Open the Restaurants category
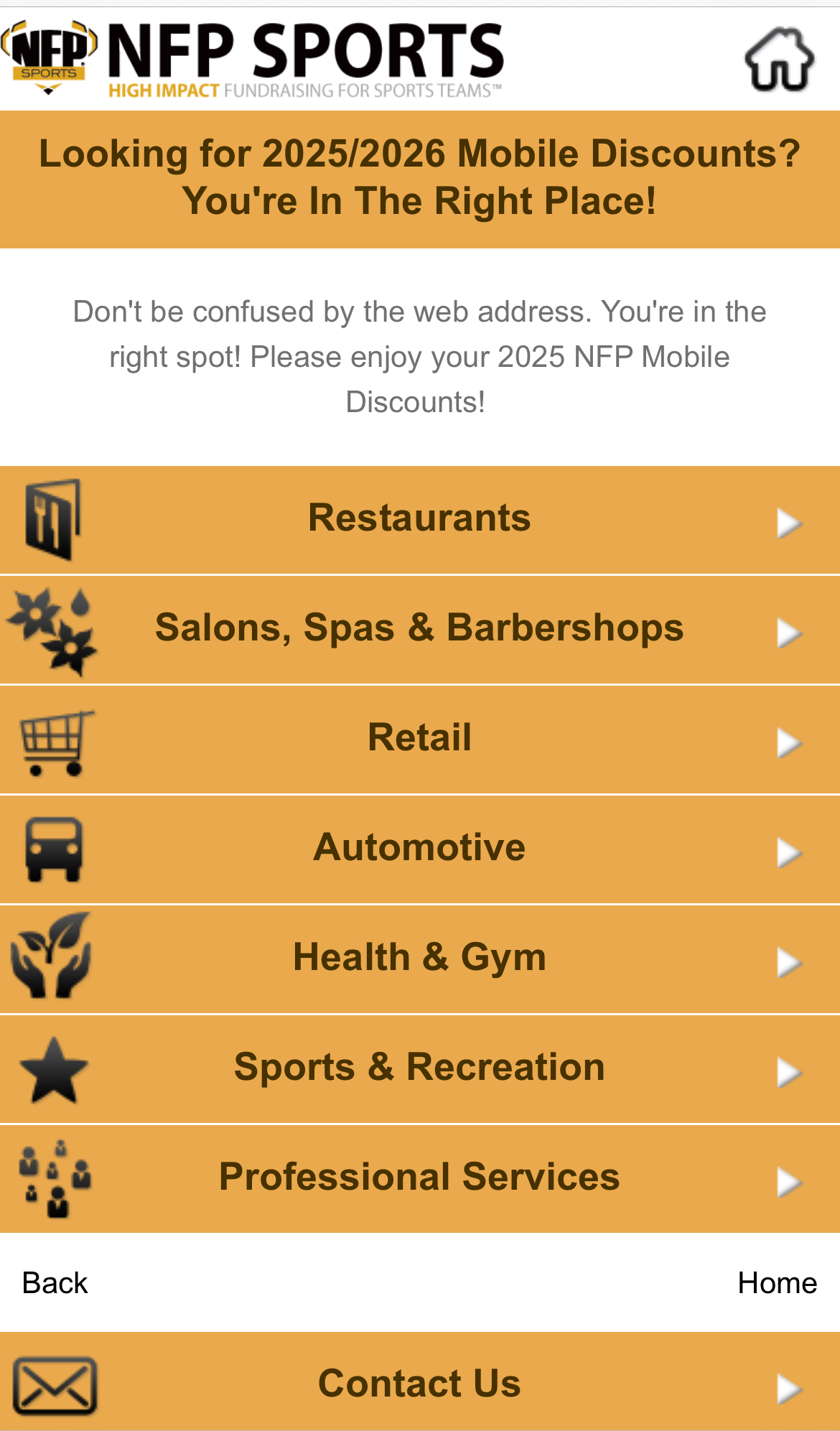 [420, 519]
